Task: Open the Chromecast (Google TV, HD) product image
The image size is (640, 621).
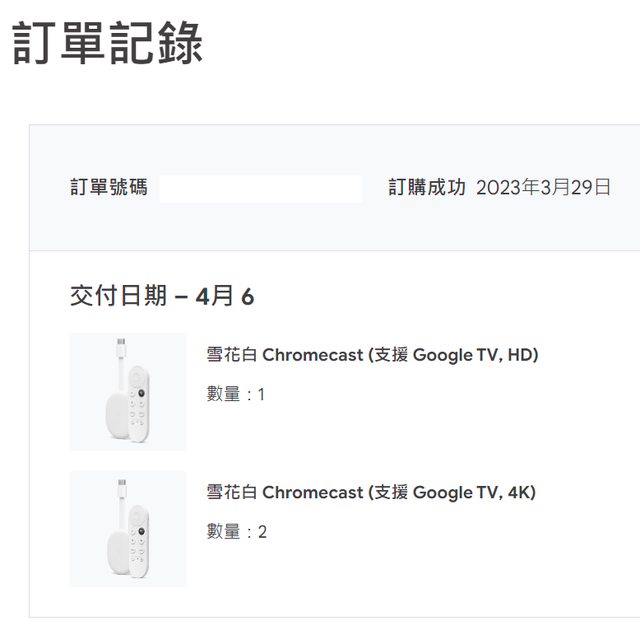Action: (x=128, y=391)
